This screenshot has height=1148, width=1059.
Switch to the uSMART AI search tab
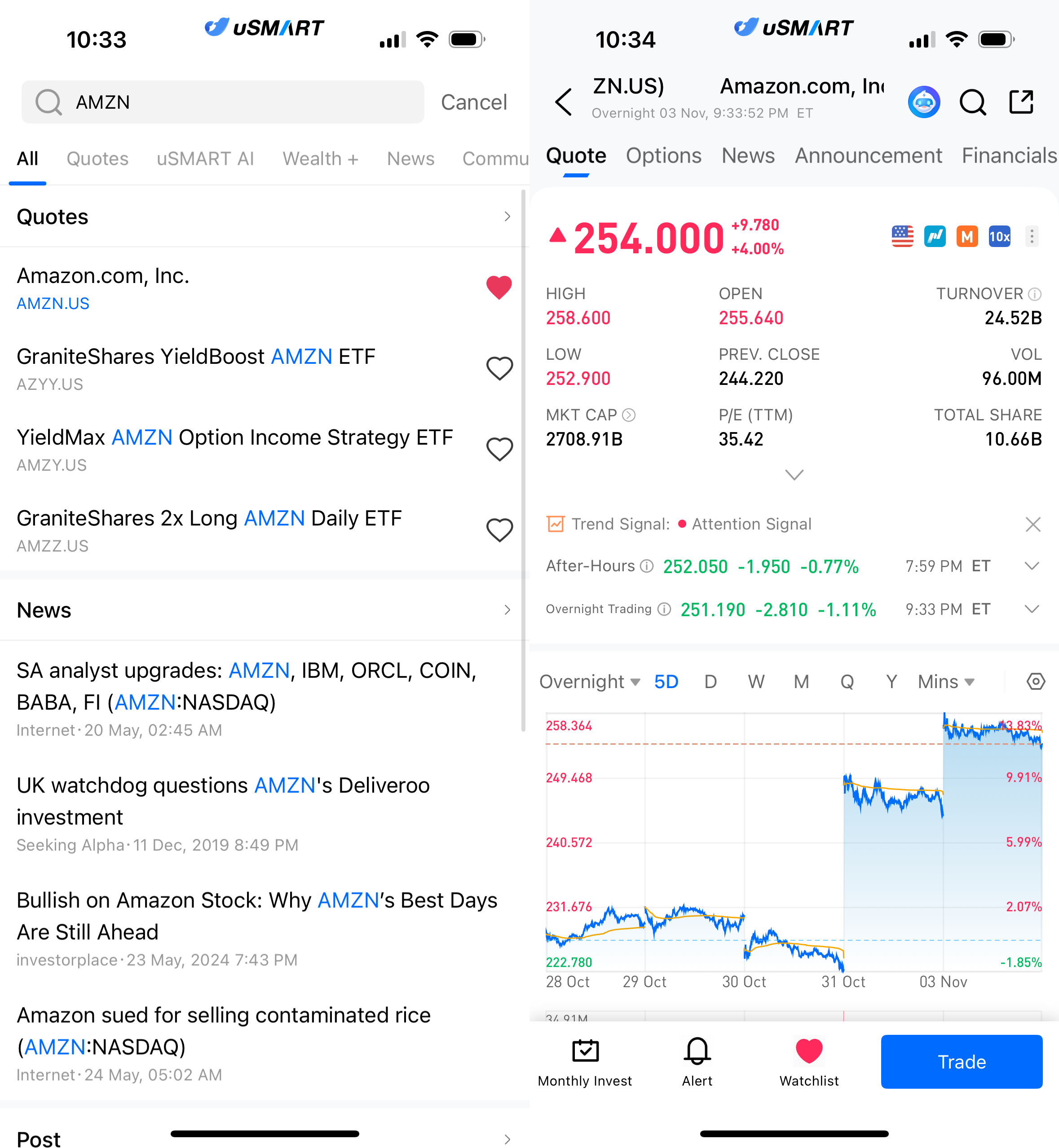pos(205,159)
